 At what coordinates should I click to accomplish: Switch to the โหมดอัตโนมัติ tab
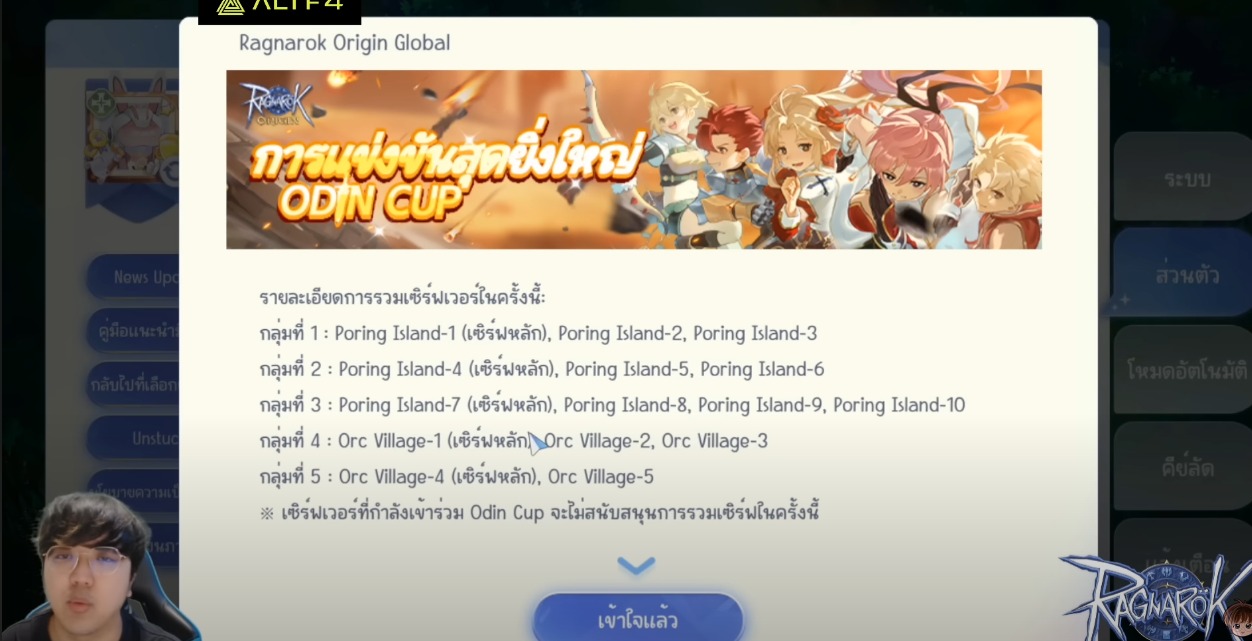point(1186,370)
